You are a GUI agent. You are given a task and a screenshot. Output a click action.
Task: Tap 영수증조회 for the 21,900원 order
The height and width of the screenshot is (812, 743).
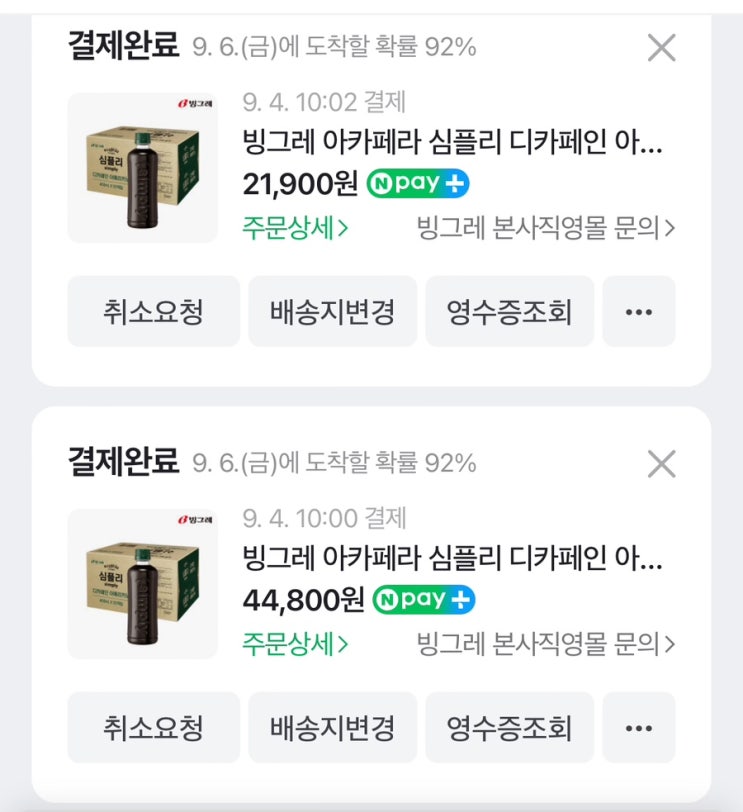tap(510, 312)
